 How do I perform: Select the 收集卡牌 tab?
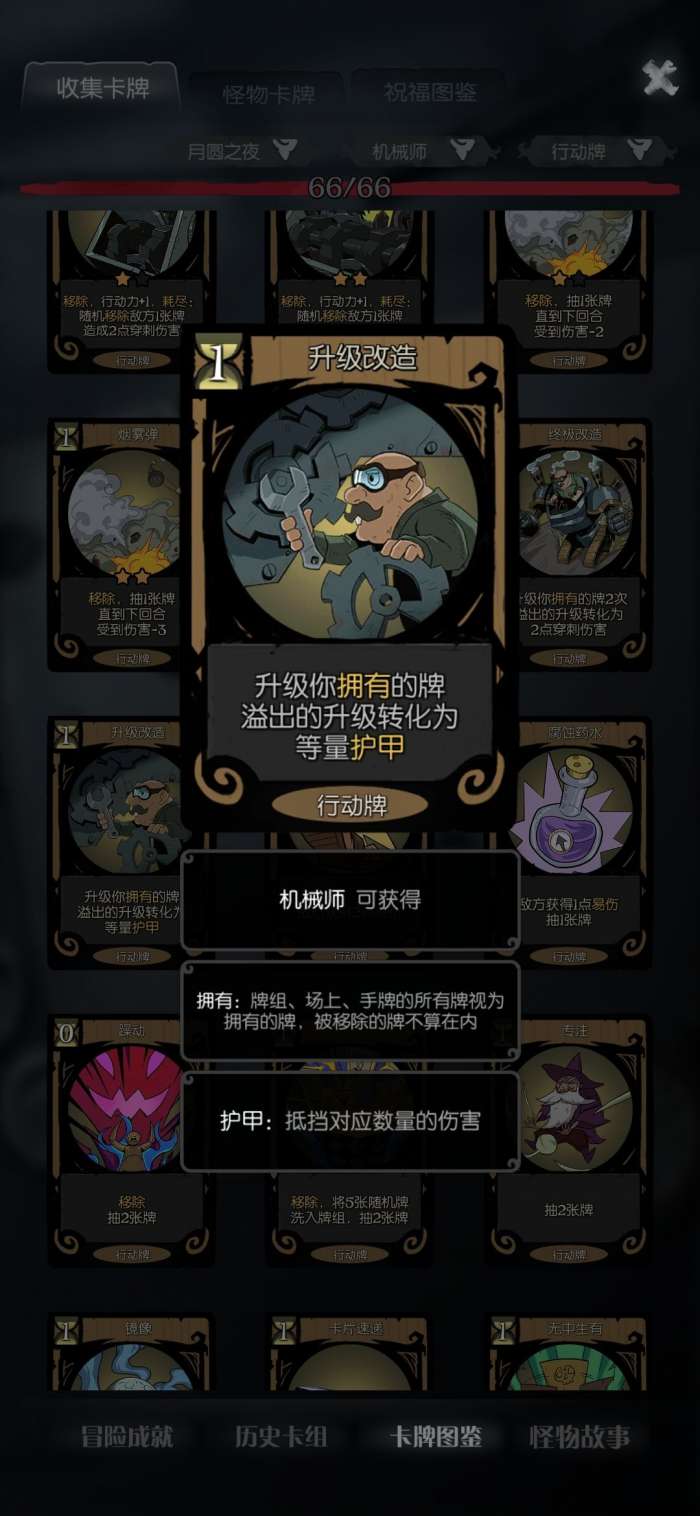(102, 88)
